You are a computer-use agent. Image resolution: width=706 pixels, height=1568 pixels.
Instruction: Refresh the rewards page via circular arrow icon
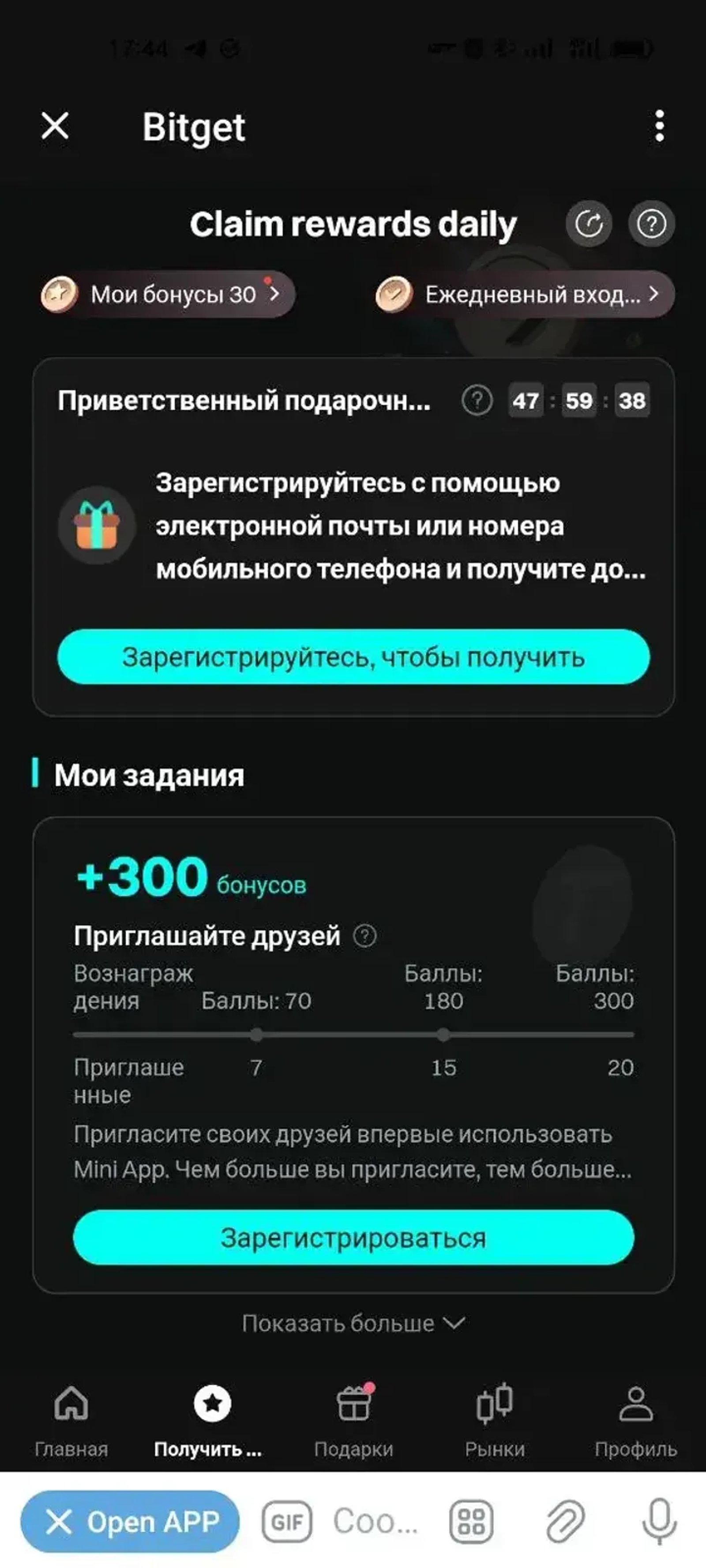(589, 224)
